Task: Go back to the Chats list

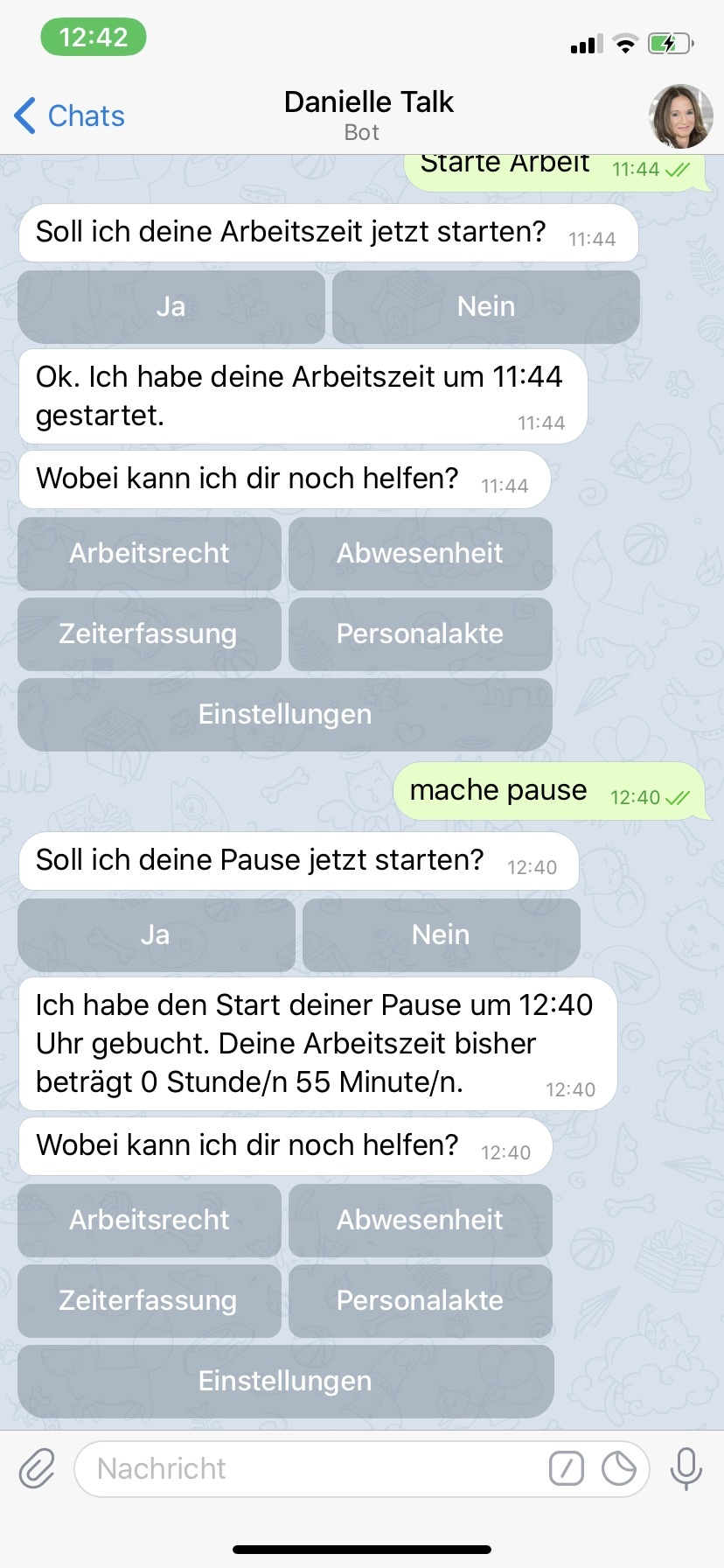Action: [x=70, y=115]
